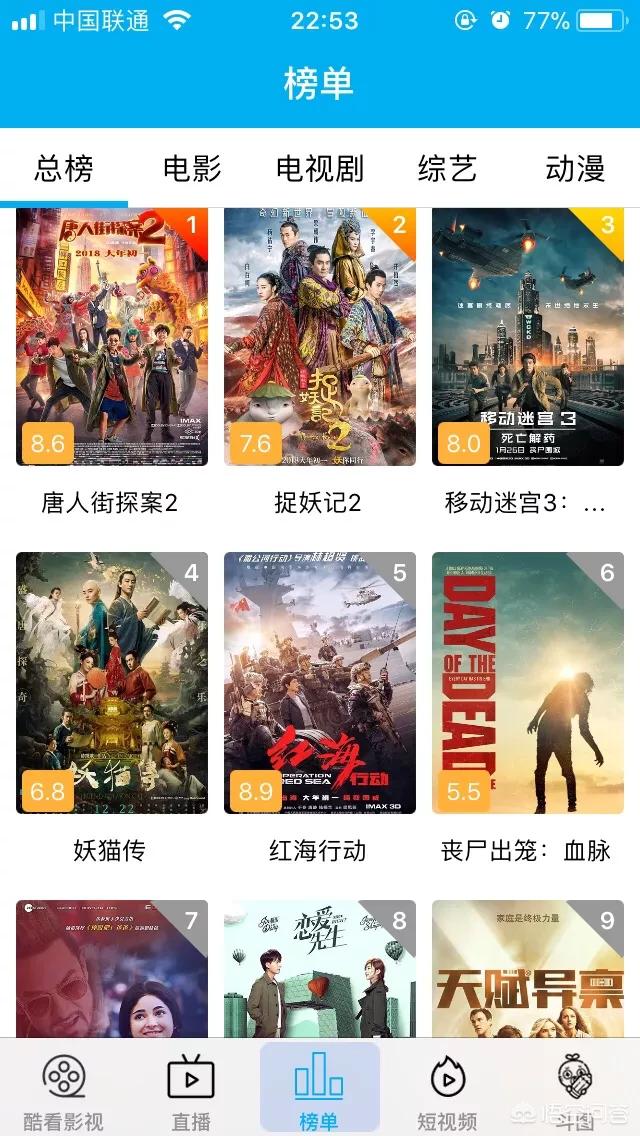The image size is (640, 1136).
Task: Open the 综艺 rankings tab
Action: 447,169
